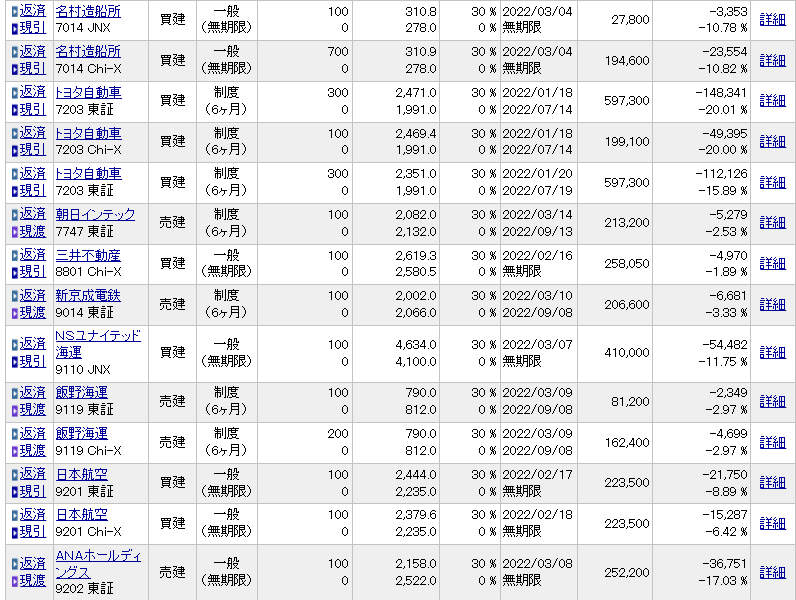Viewport: 796px width, 600px height.
Task: Open 詳細 for 朝日インテック row
Action: (x=772, y=223)
